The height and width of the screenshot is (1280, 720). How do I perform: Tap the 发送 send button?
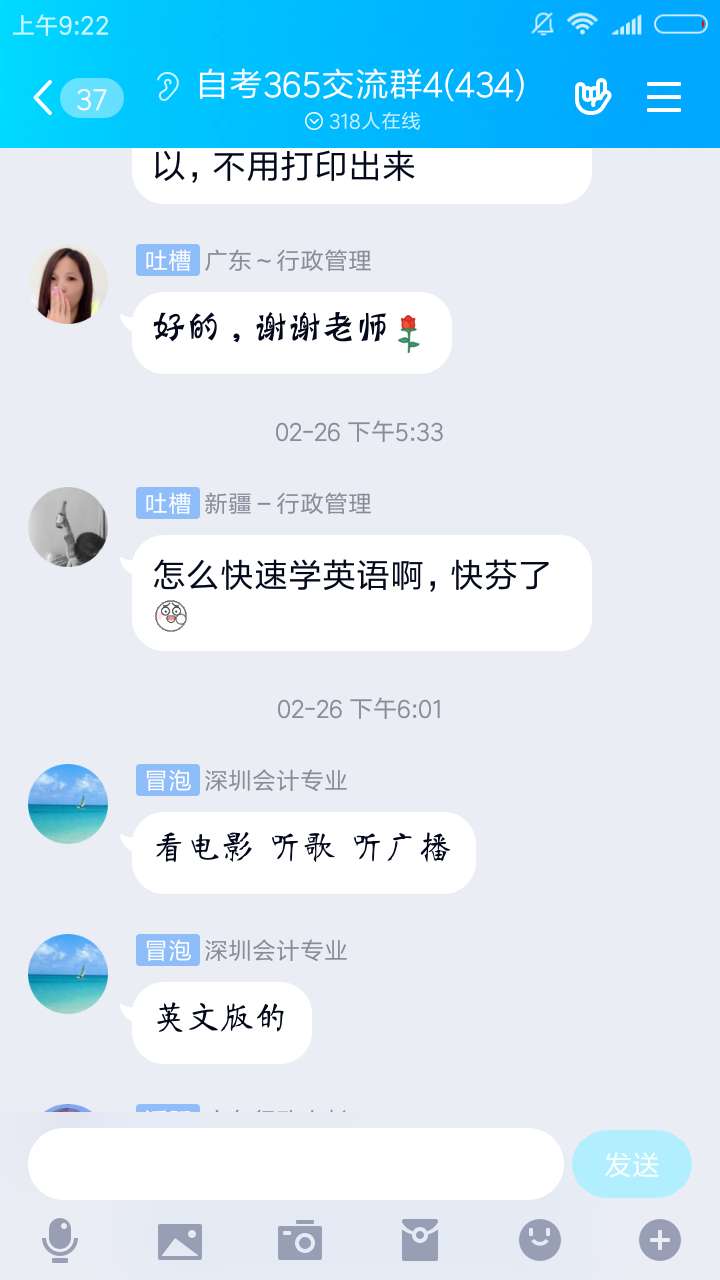click(x=631, y=1164)
